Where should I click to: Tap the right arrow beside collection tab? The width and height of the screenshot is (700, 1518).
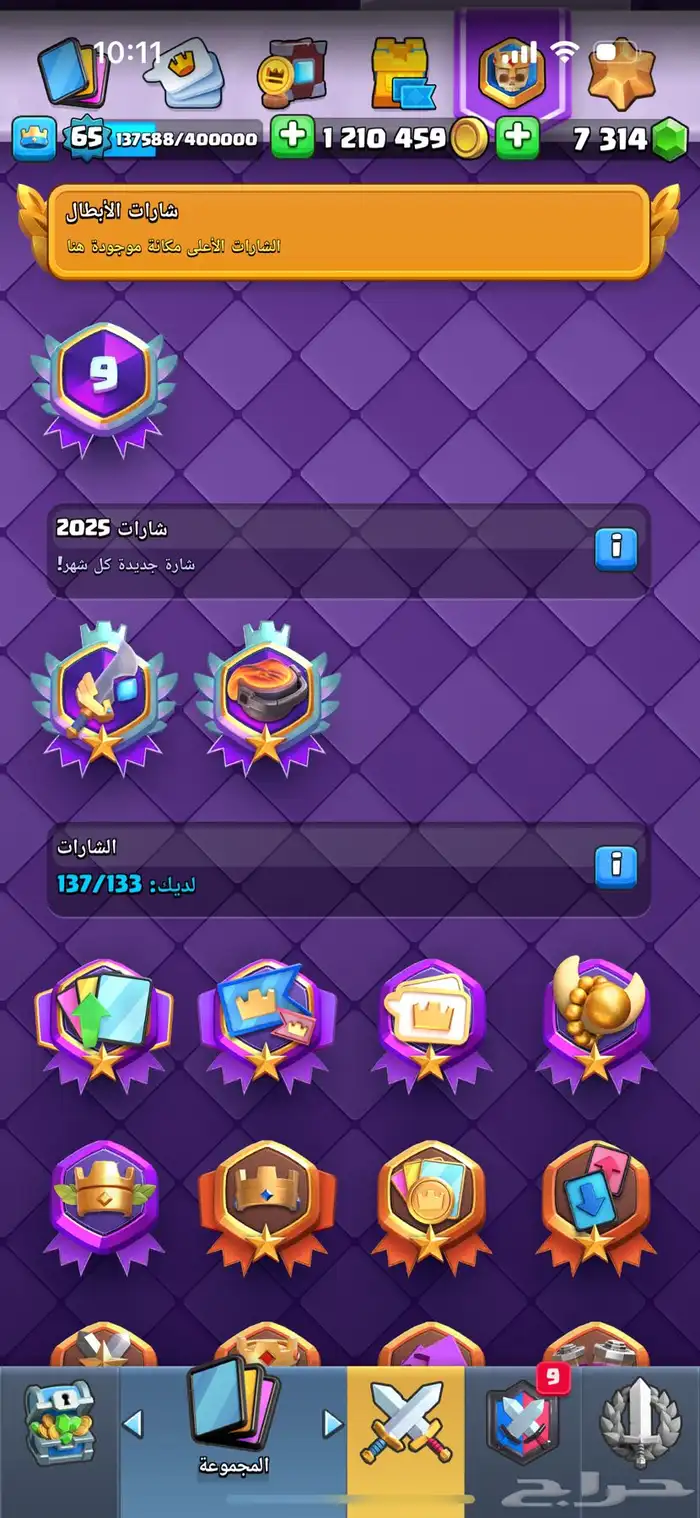coord(332,1423)
